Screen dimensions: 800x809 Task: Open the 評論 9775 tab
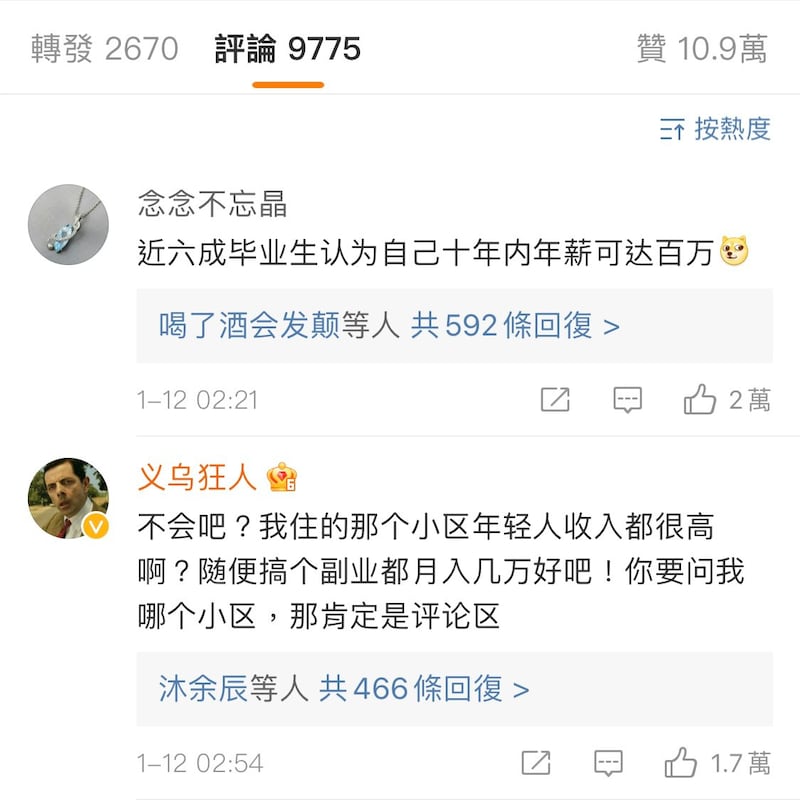(288, 49)
